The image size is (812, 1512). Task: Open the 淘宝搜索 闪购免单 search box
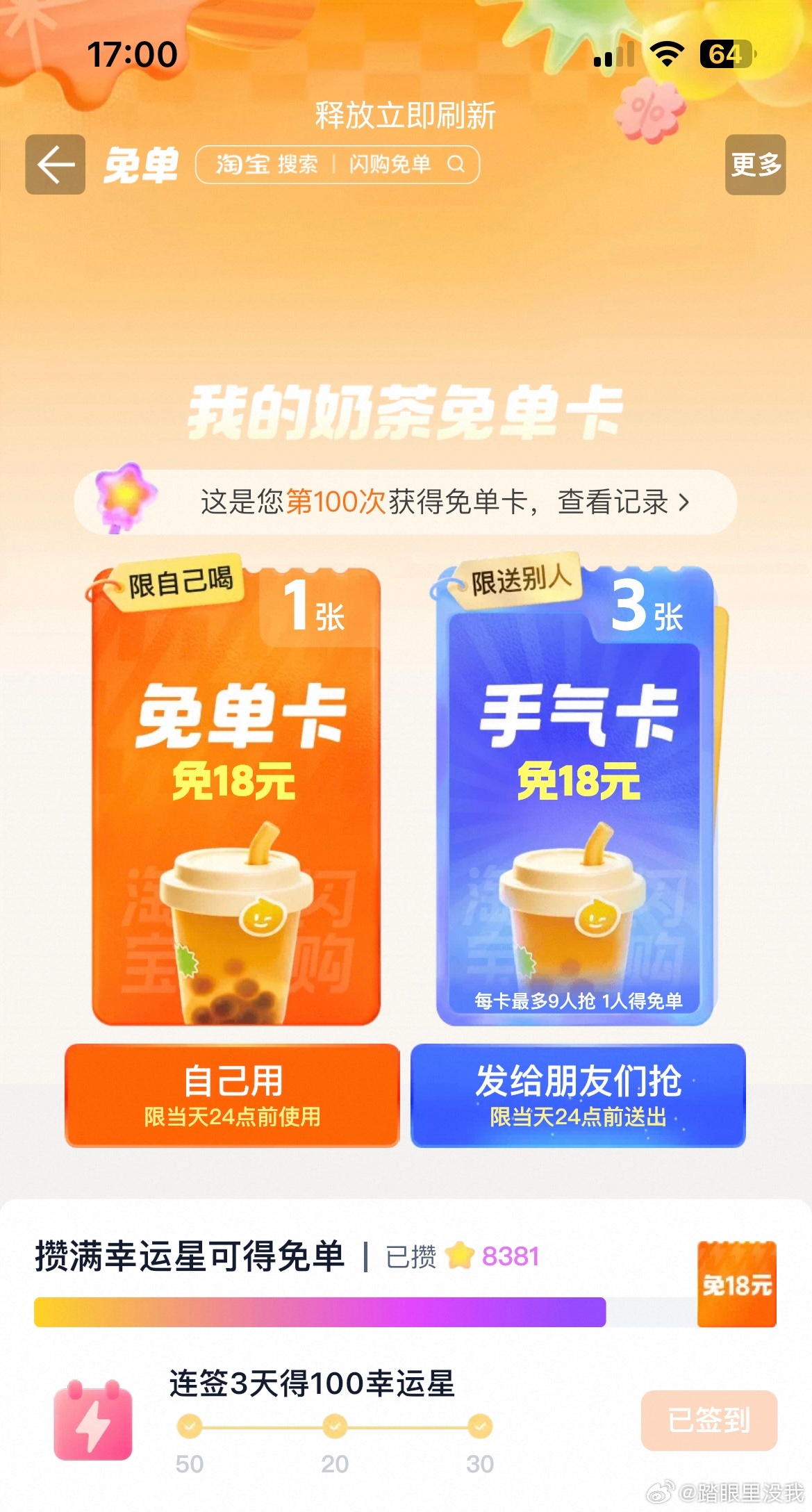coord(338,165)
